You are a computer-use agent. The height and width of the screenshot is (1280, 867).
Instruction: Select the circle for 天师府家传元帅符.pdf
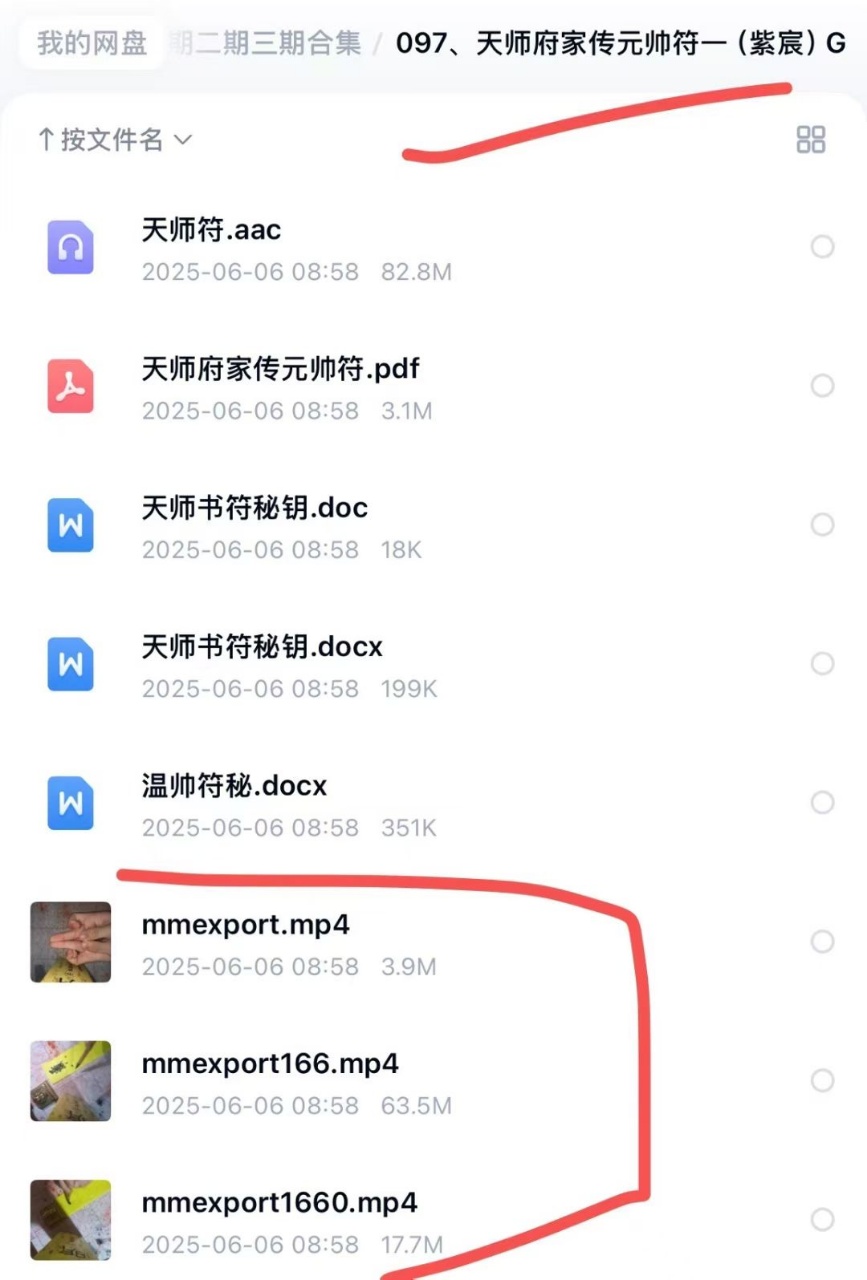point(822,386)
